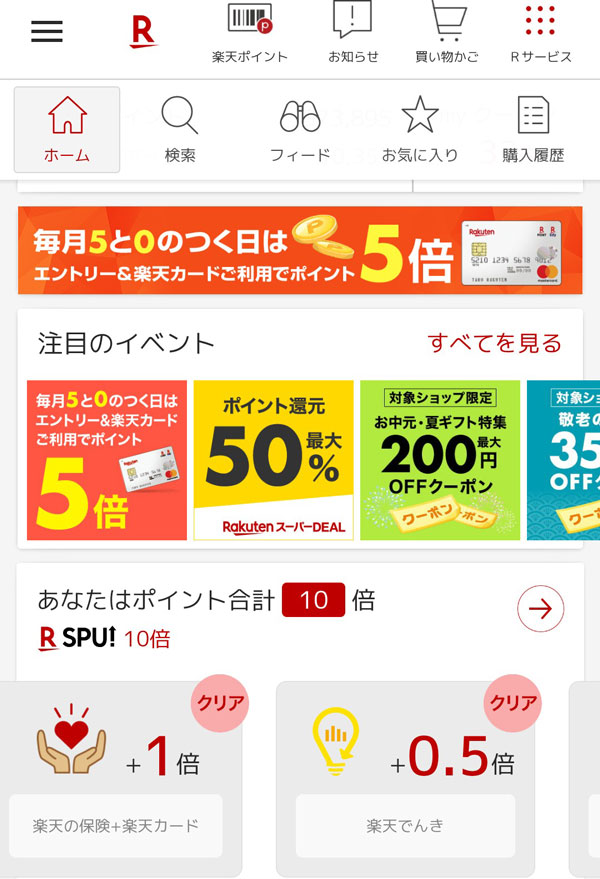Tap すべてを見る for events
This screenshot has height=879, width=600.
(x=495, y=343)
